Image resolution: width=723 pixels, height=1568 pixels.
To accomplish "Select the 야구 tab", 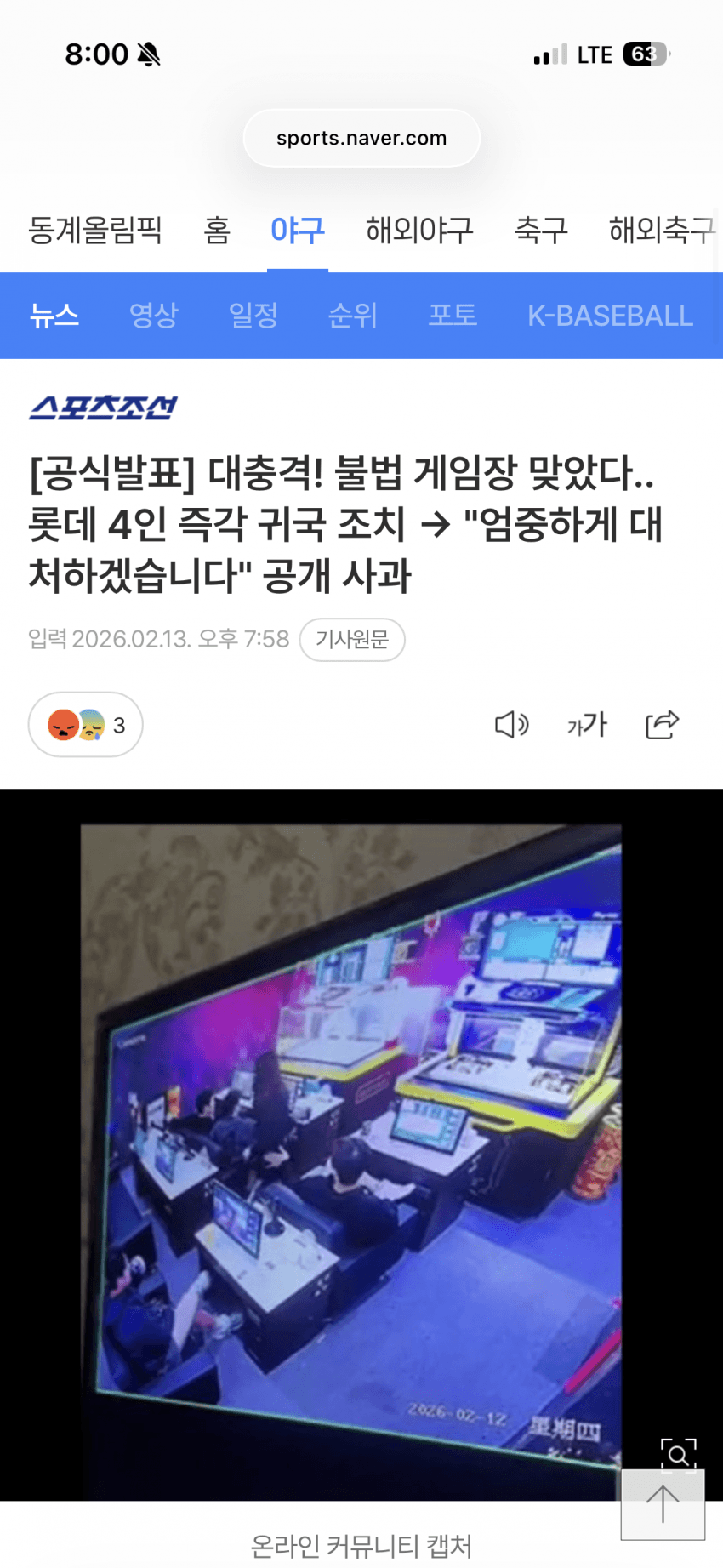I will (297, 230).
